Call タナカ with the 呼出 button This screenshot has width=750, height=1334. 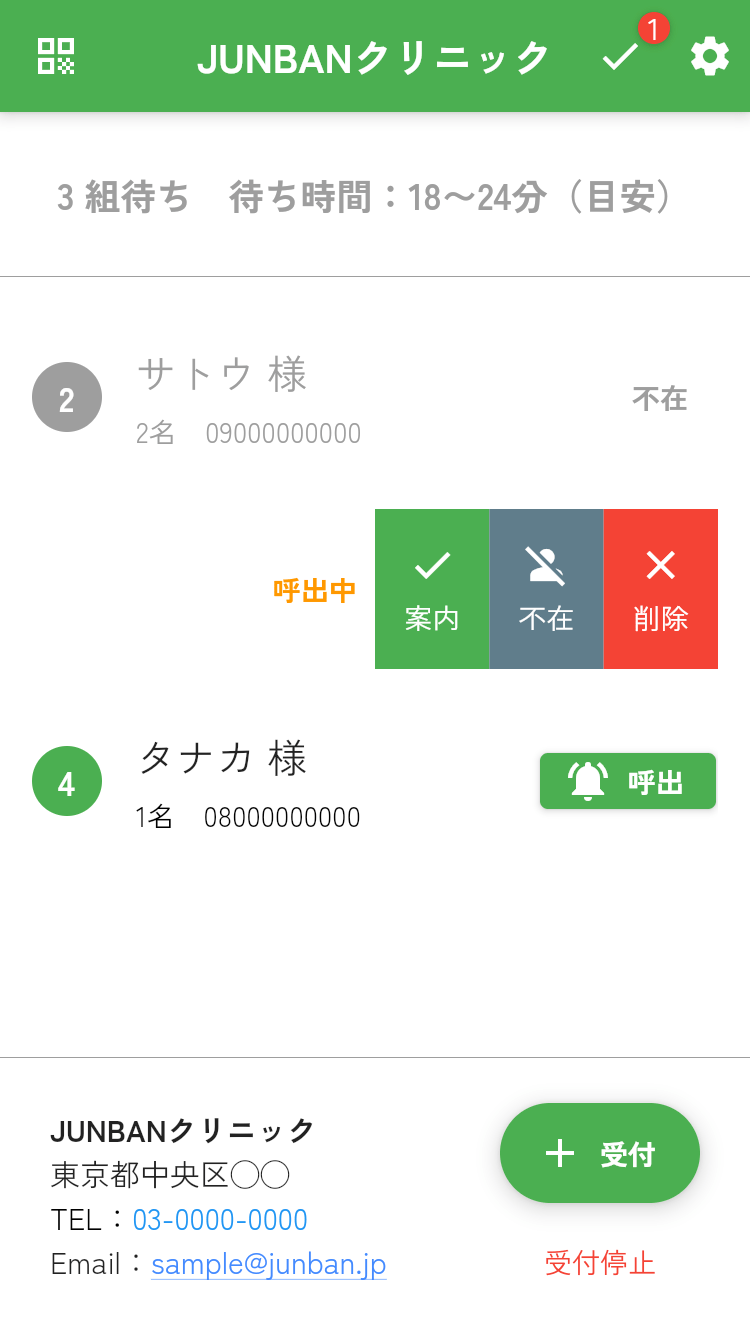coord(628,781)
